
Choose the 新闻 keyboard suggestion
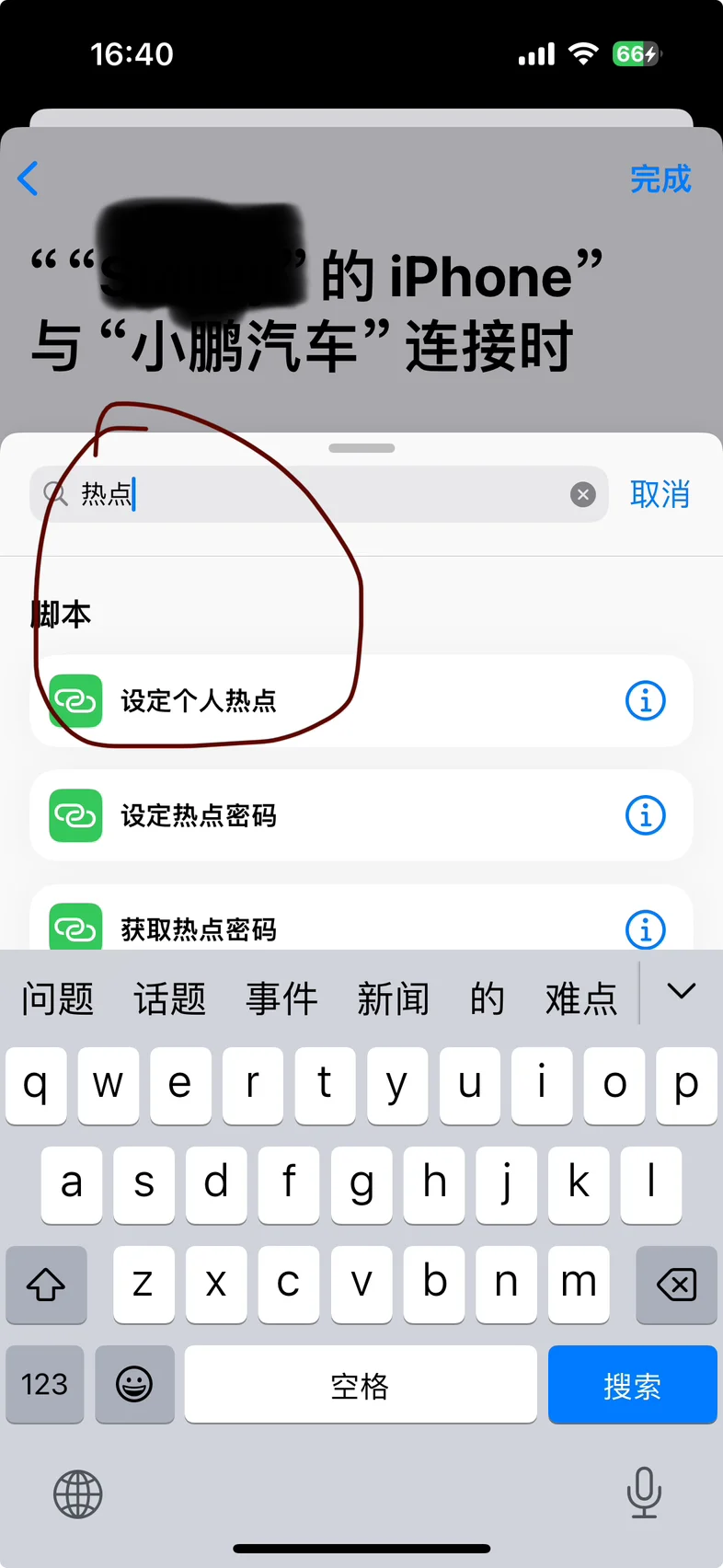(393, 998)
